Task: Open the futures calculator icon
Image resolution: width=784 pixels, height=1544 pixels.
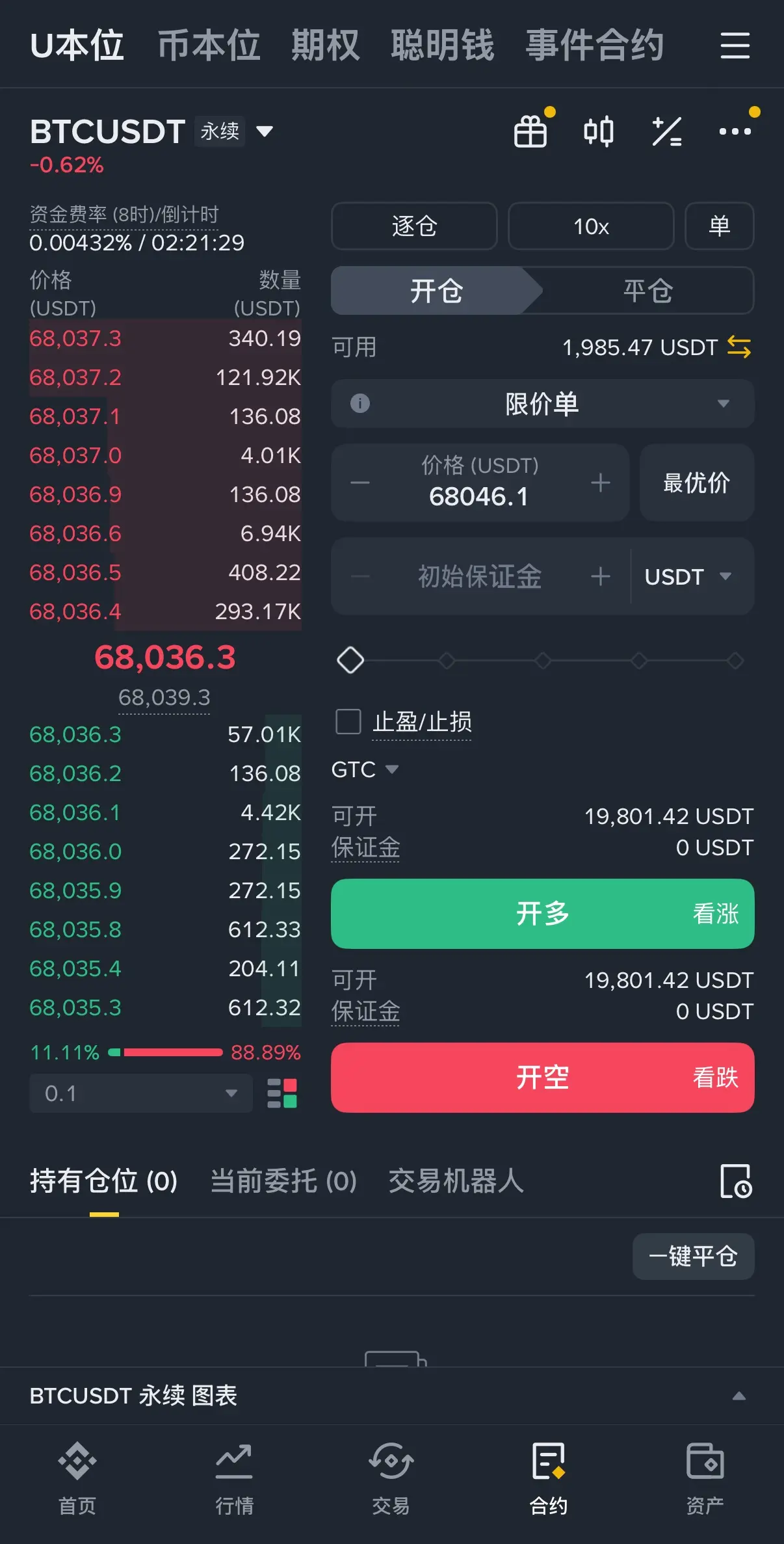Action: click(x=667, y=130)
